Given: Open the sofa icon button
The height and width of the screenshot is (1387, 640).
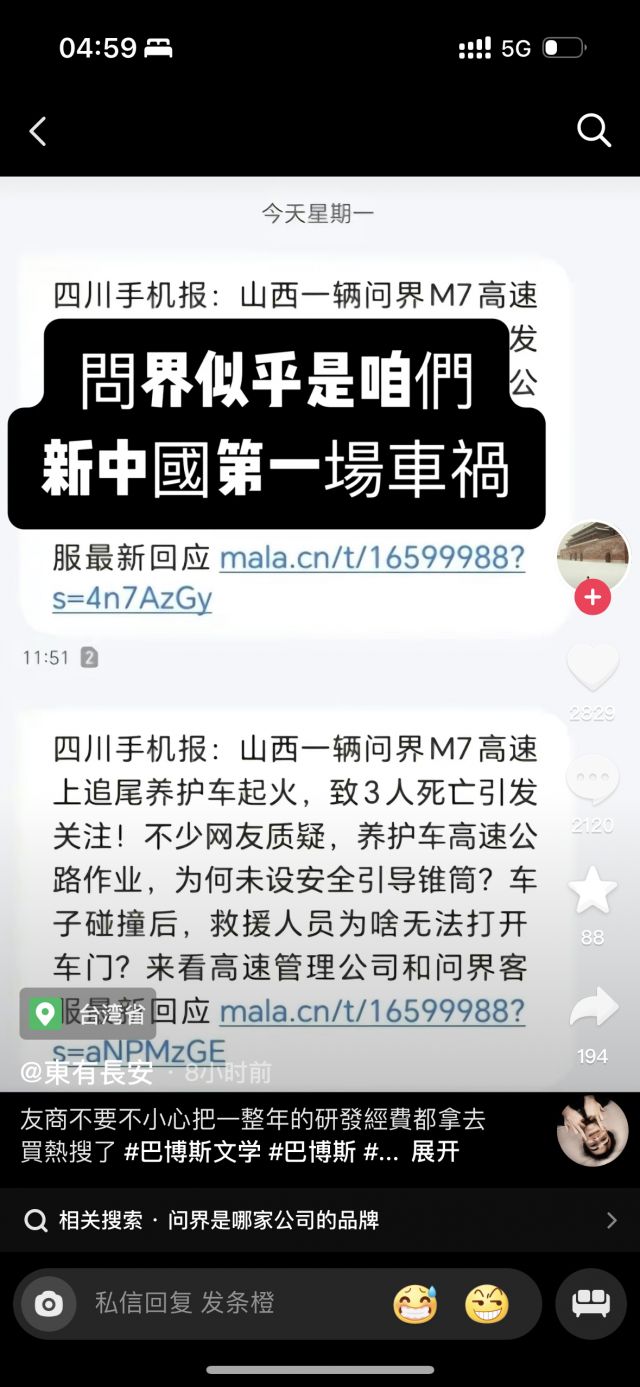Looking at the screenshot, I should click(x=591, y=1303).
